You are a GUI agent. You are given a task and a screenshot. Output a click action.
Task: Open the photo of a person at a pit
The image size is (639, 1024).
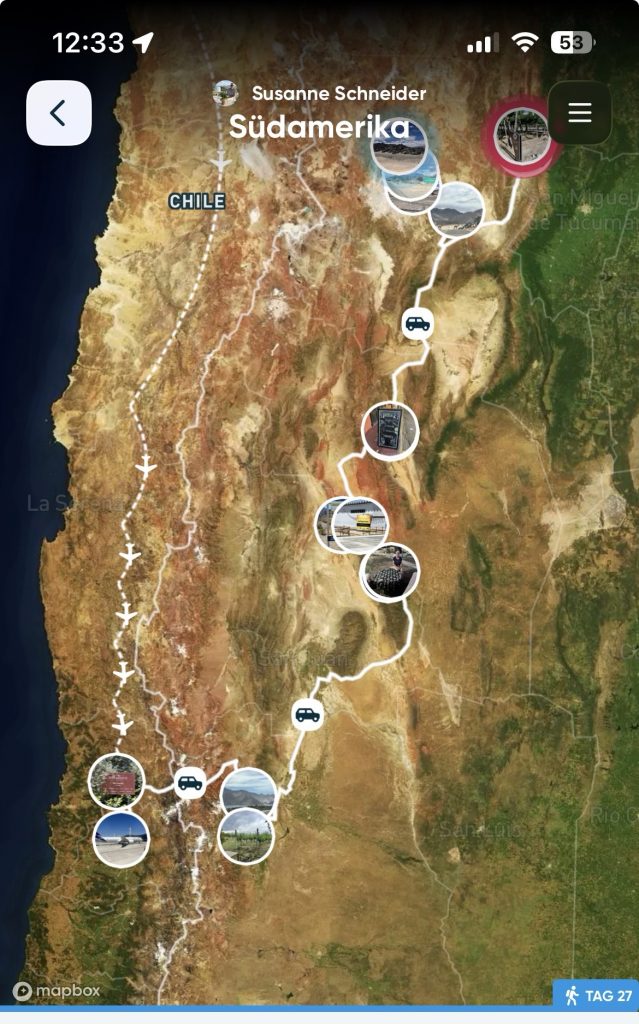point(390,572)
